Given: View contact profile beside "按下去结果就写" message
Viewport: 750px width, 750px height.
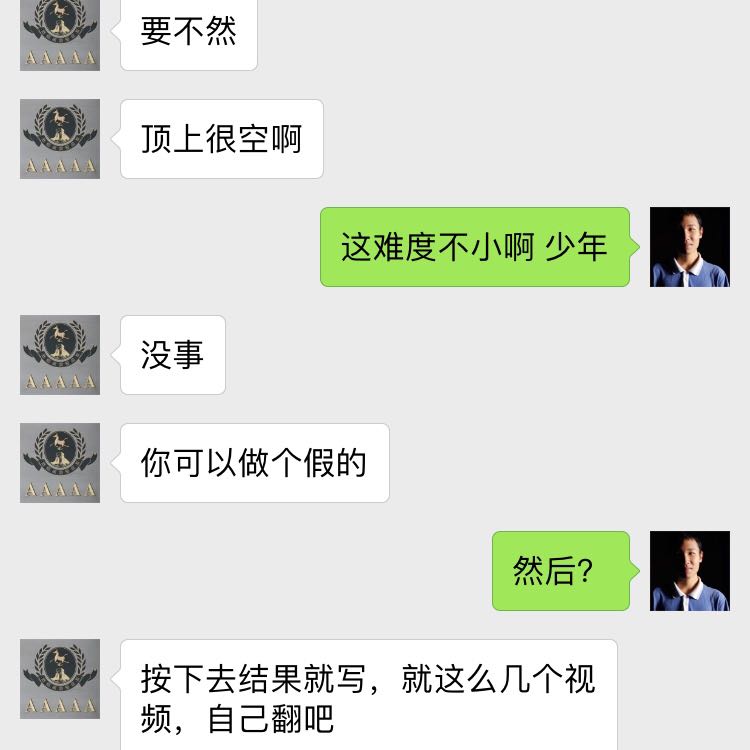Looking at the screenshot, I should 60,679.
